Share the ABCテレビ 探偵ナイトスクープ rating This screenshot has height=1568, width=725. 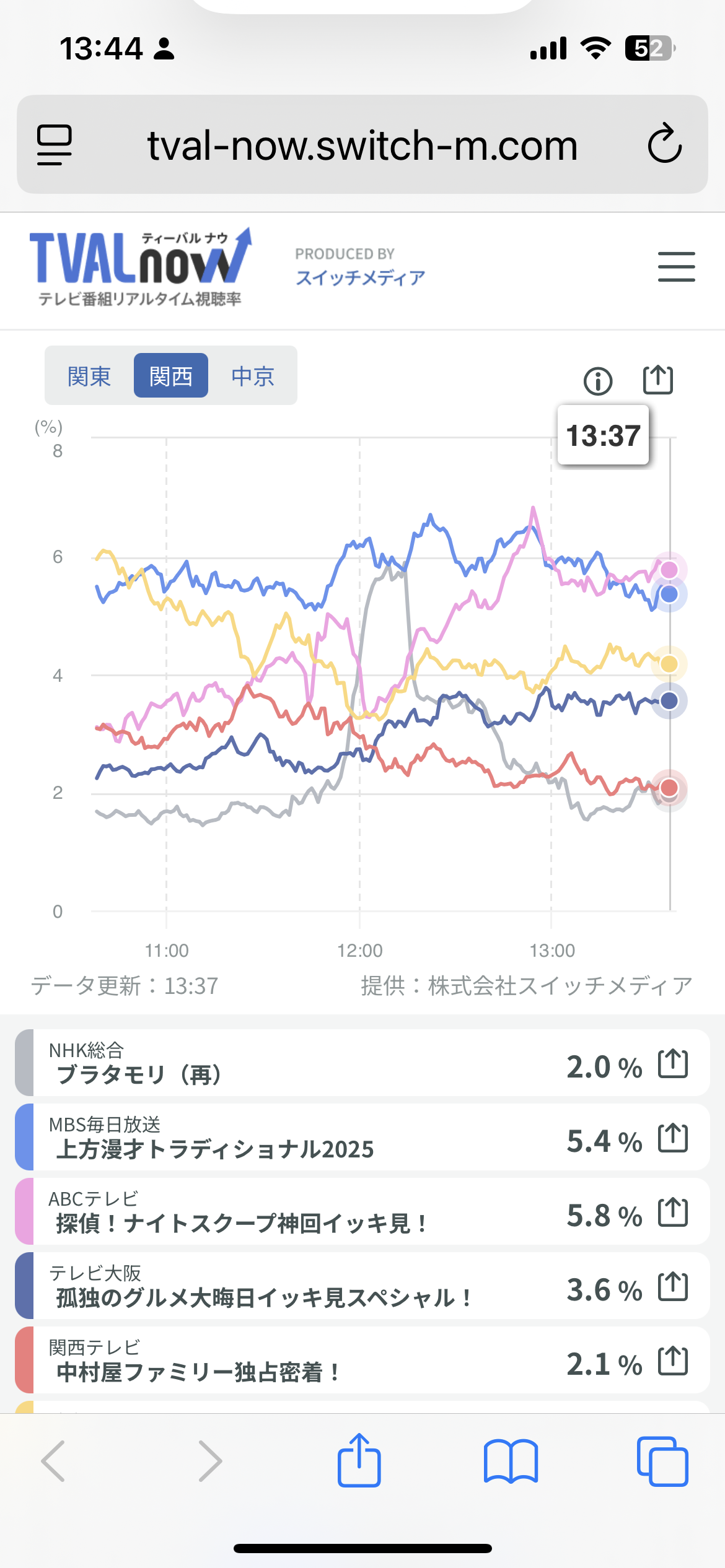tap(673, 1213)
